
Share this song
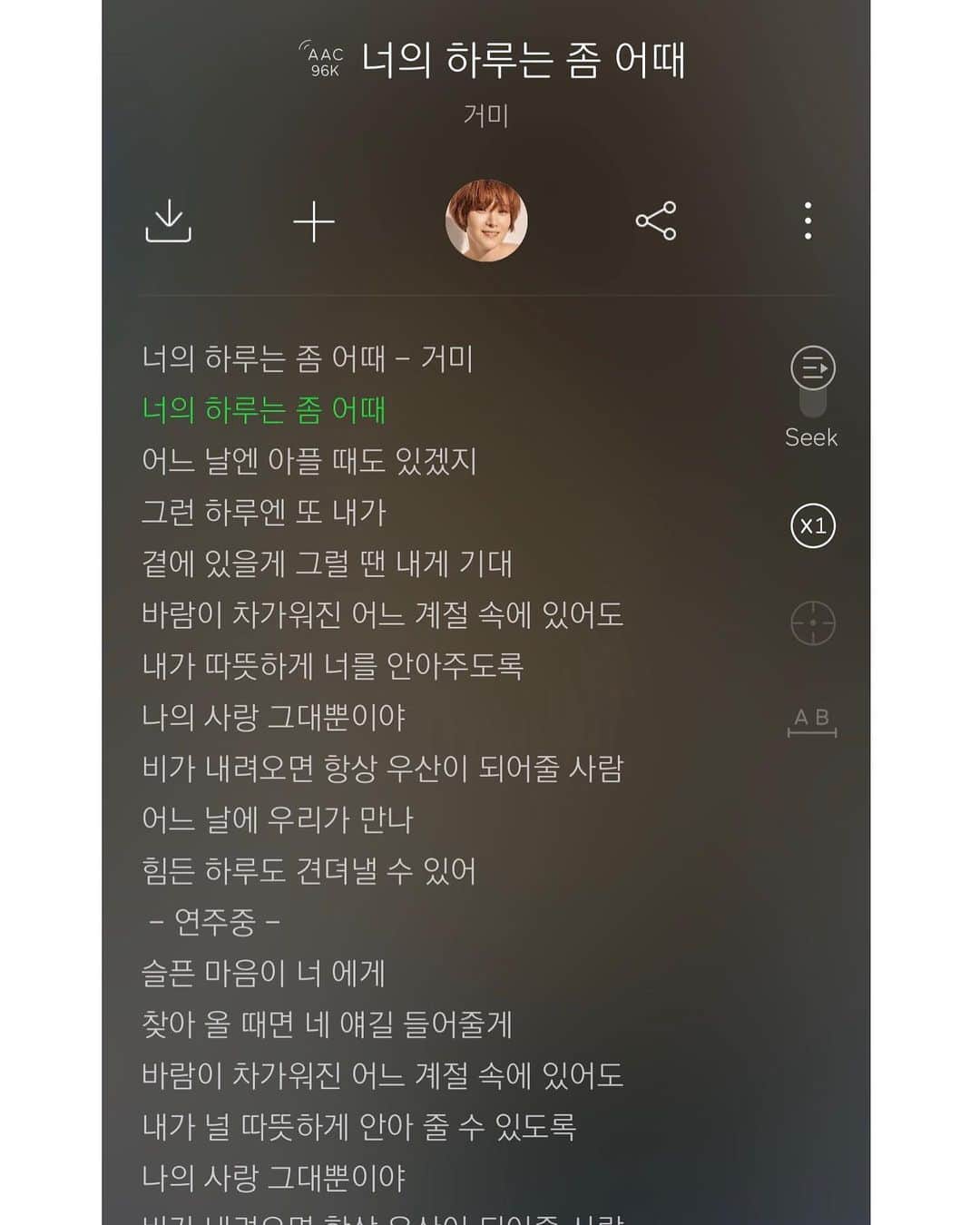click(x=655, y=221)
